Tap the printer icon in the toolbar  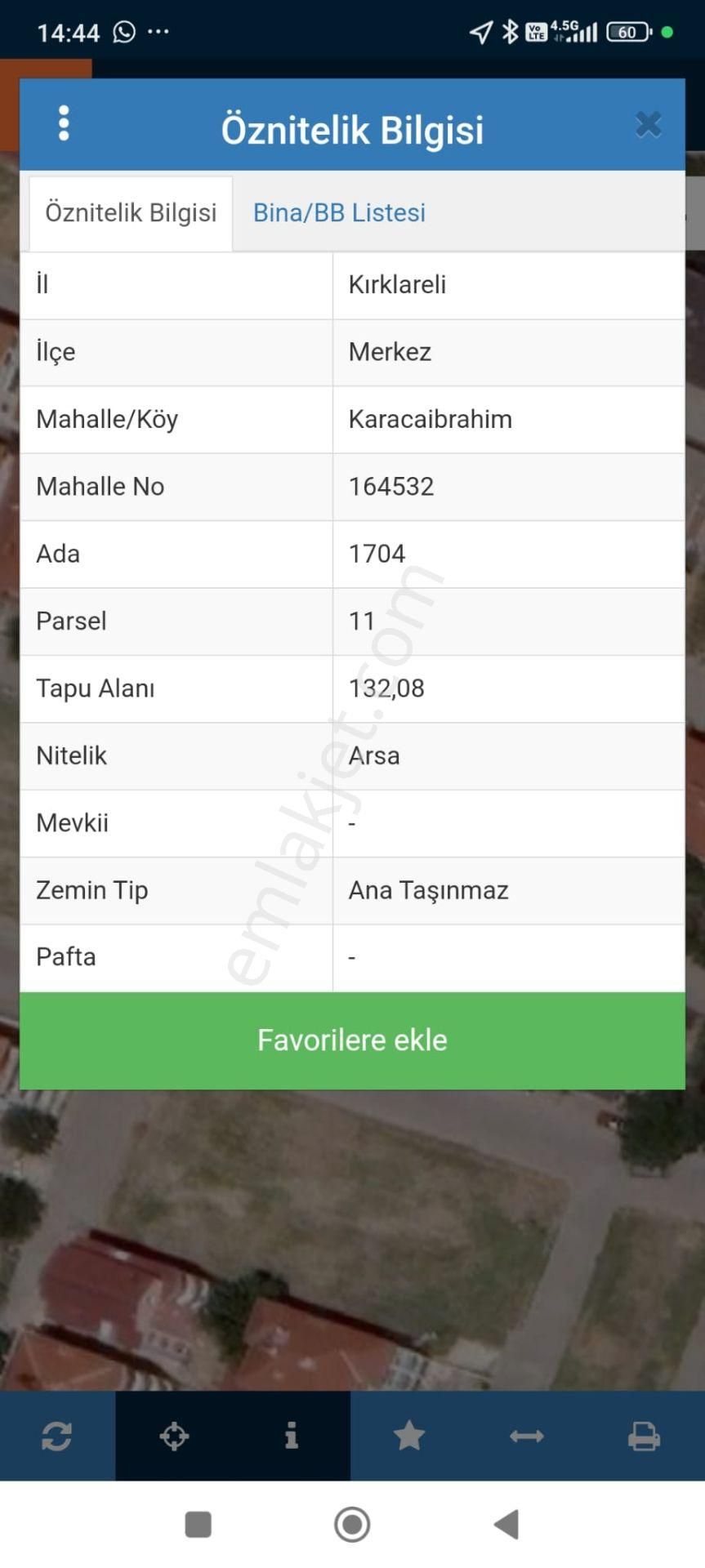(x=644, y=1436)
